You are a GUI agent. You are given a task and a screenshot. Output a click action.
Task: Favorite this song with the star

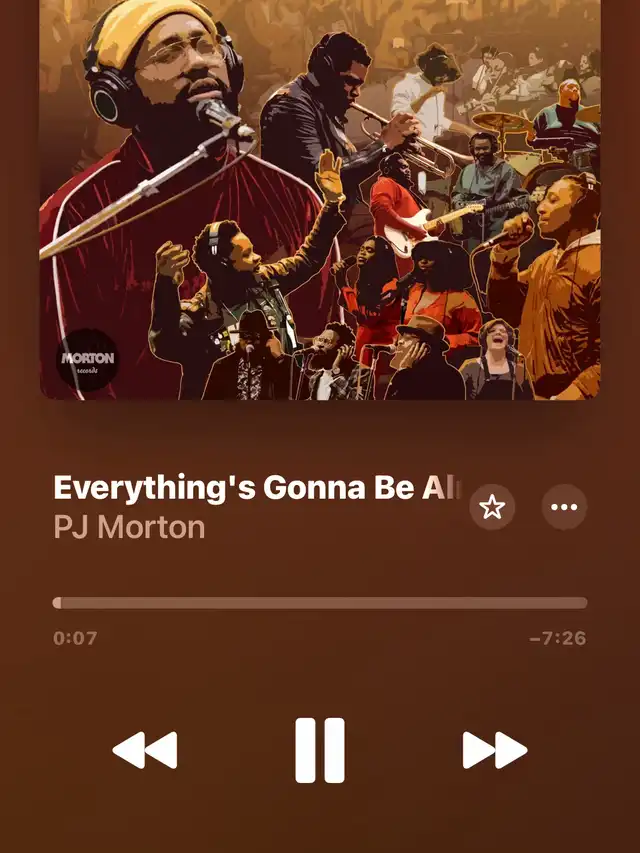pyautogui.click(x=492, y=507)
